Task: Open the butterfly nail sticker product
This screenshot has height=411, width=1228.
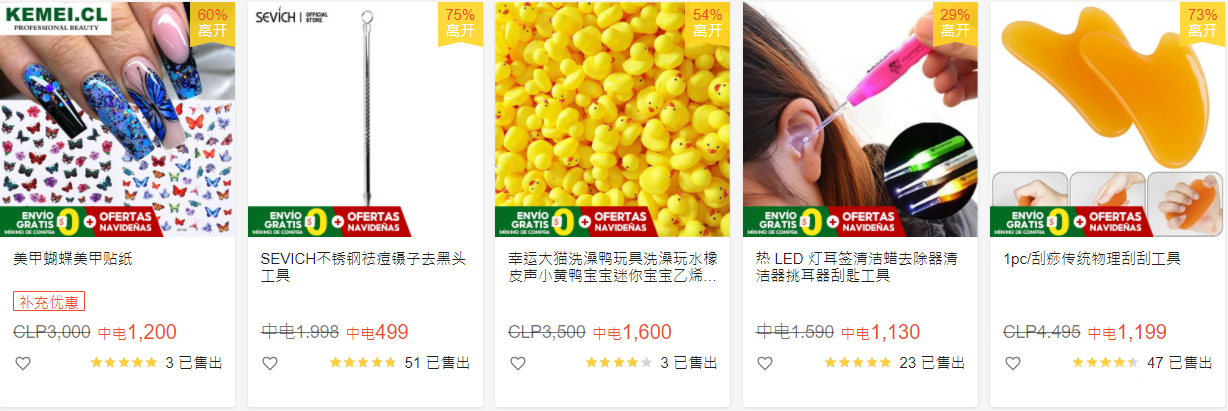Action: click(x=117, y=120)
